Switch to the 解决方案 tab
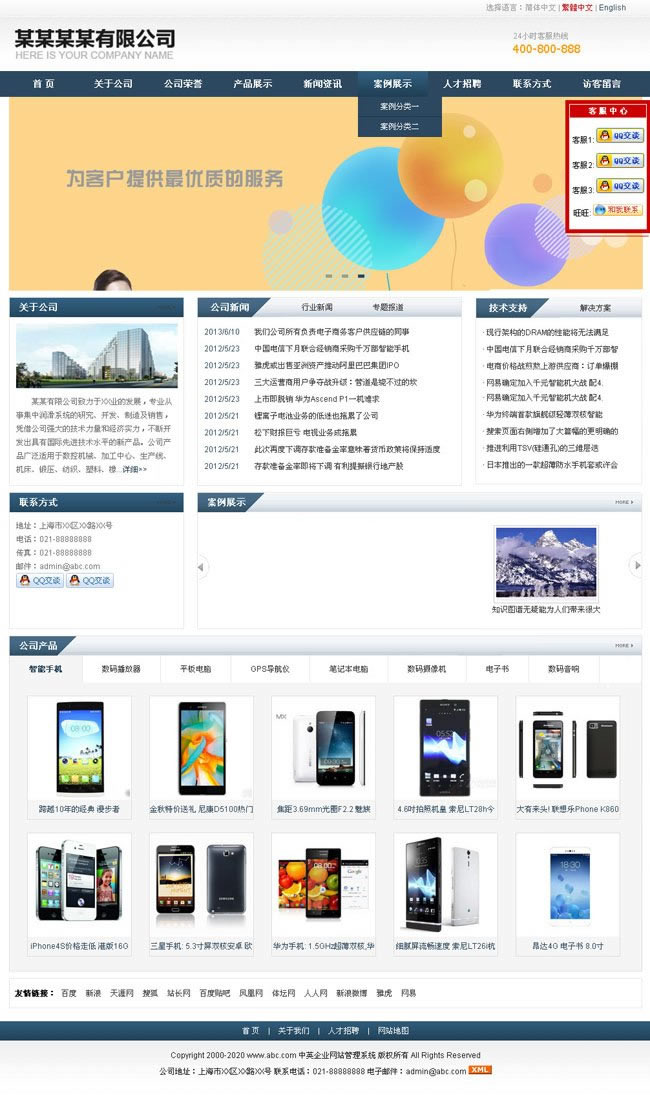 (595, 307)
